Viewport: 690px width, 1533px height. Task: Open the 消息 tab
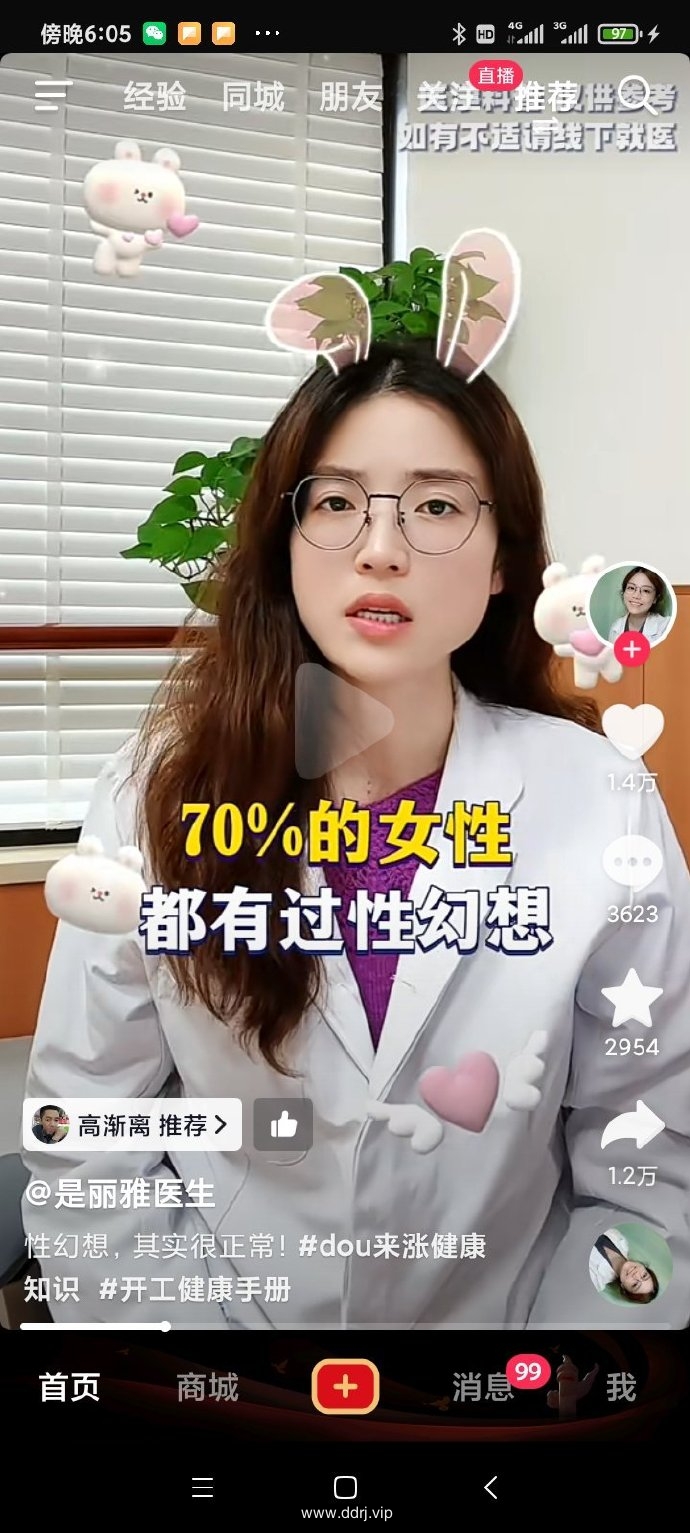point(482,1387)
